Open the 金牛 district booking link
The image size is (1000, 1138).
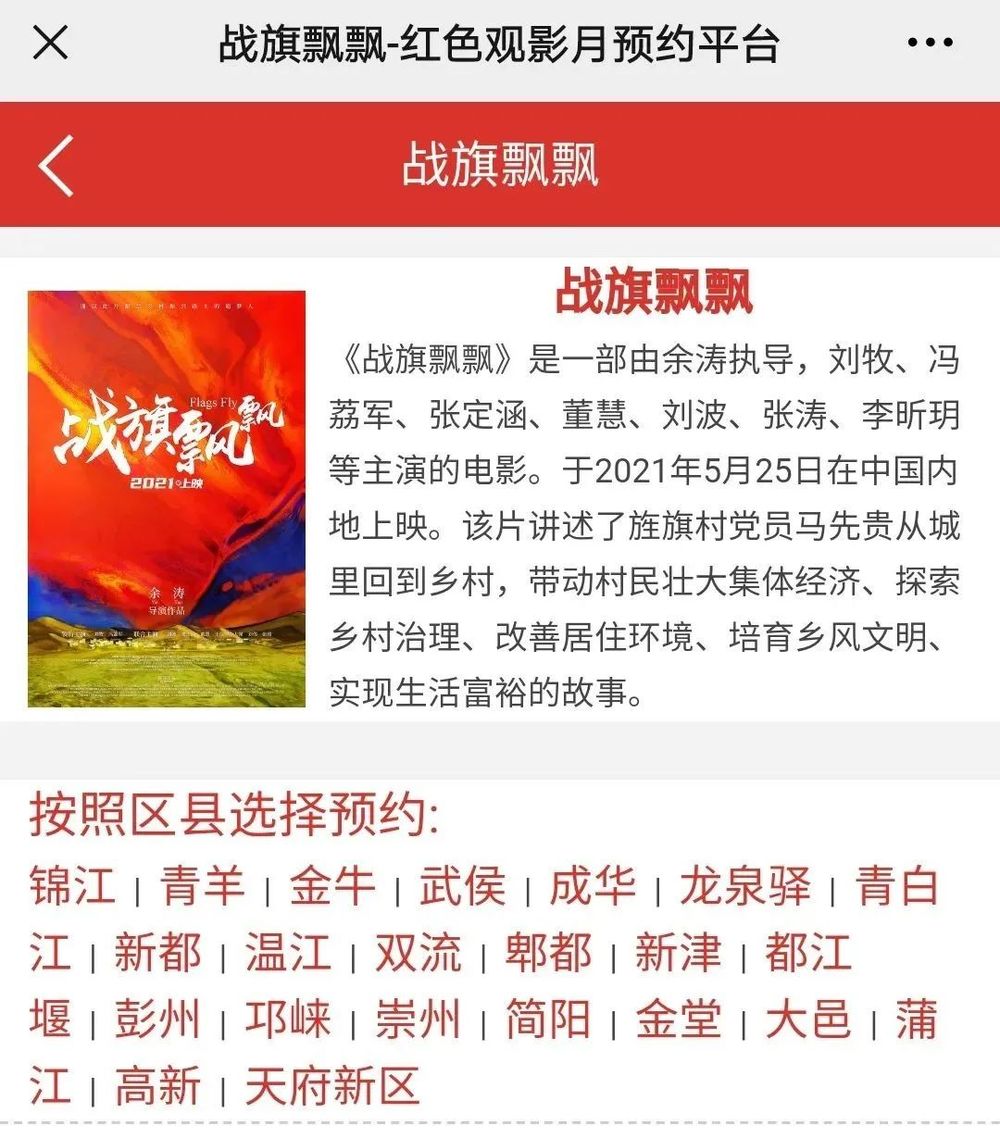tap(333, 887)
